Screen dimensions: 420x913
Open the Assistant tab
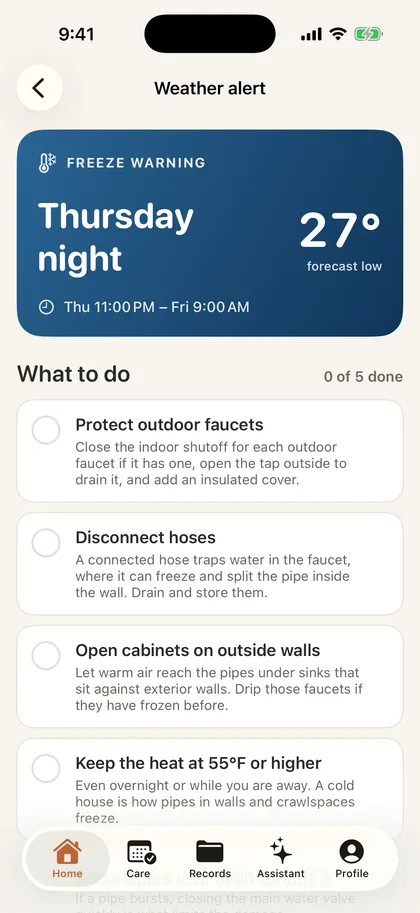pyautogui.click(x=281, y=858)
